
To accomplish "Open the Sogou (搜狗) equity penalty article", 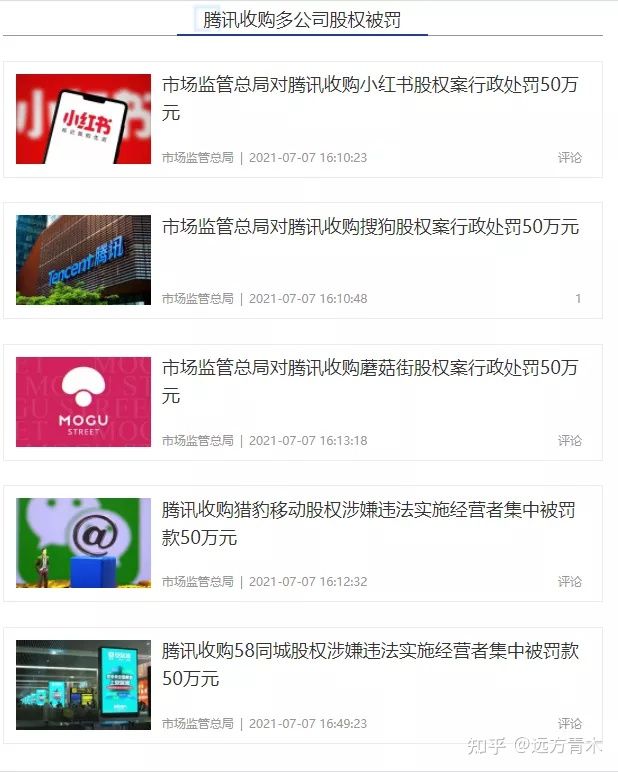I will coord(370,227).
